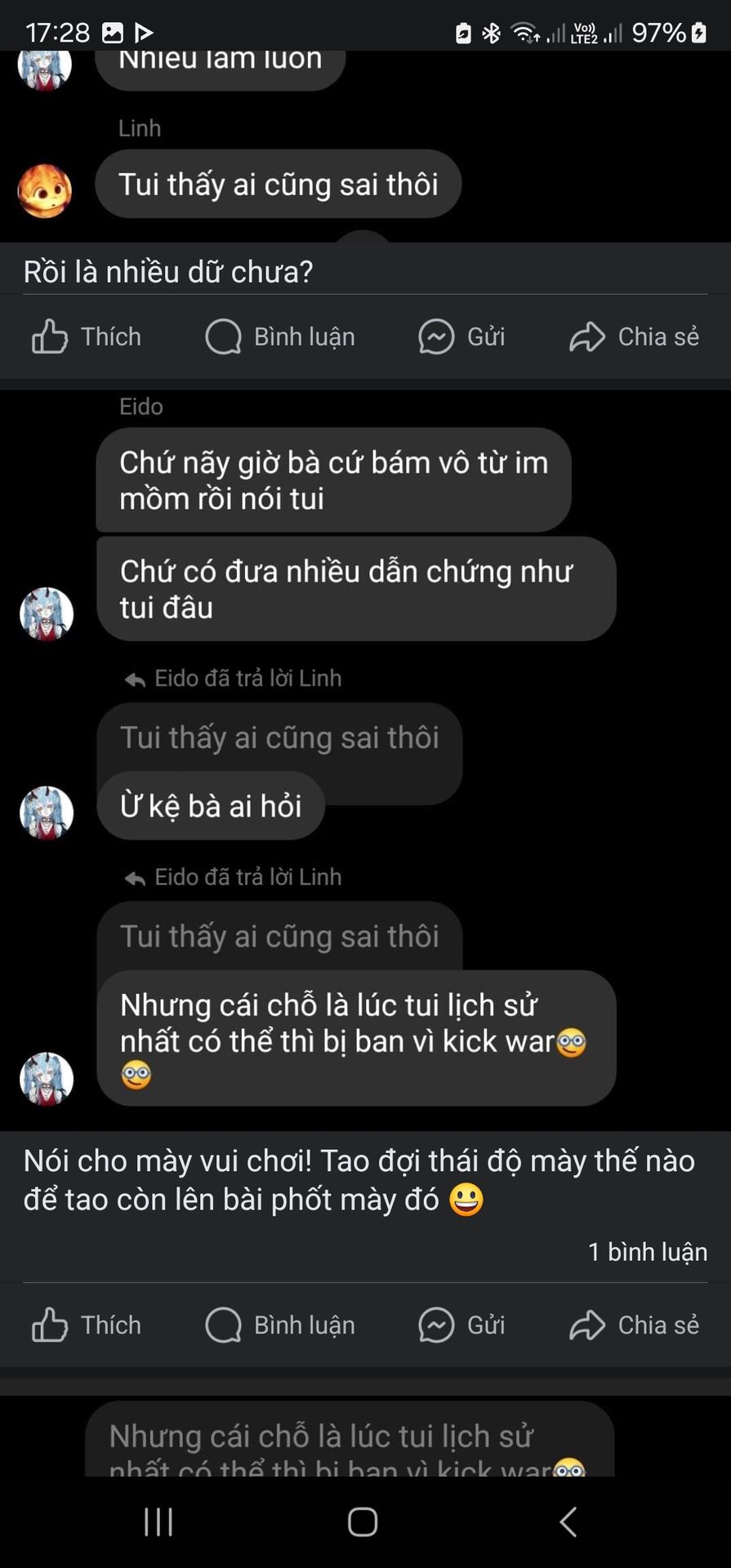View the '1 bình luận' comments
The height and width of the screenshot is (1568, 731).
click(x=647, y=1251)
